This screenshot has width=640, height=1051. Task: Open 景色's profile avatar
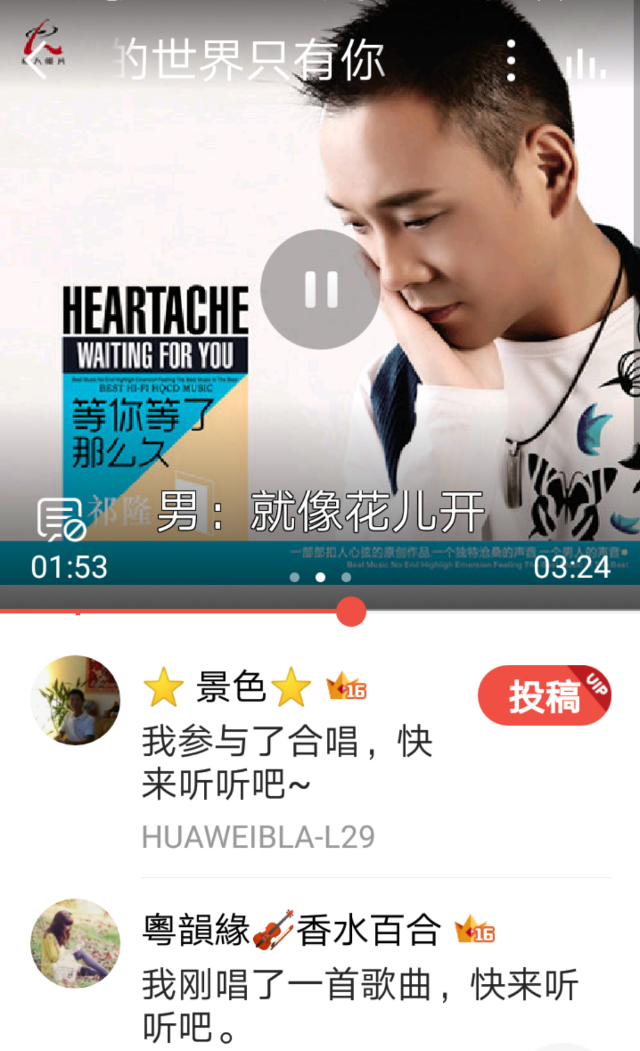coord(75,701)
